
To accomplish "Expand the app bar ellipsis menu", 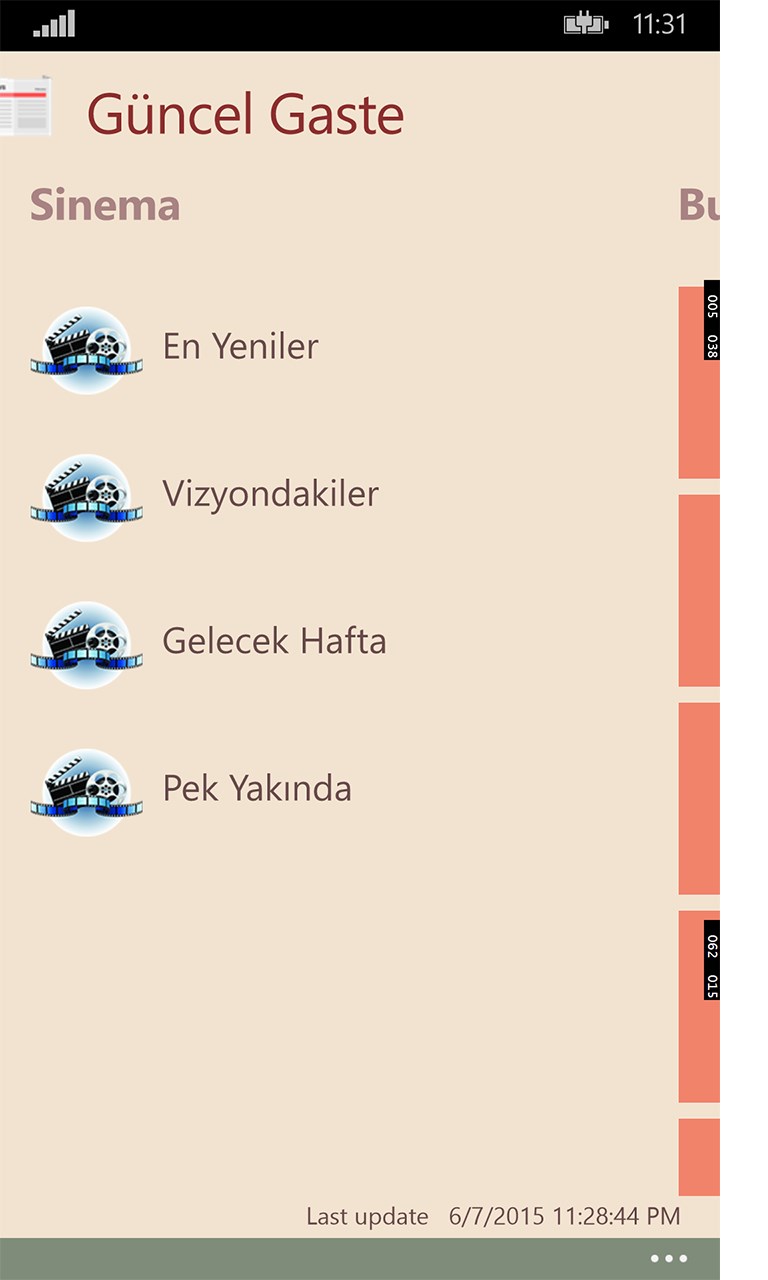I will click(668, 1258).
